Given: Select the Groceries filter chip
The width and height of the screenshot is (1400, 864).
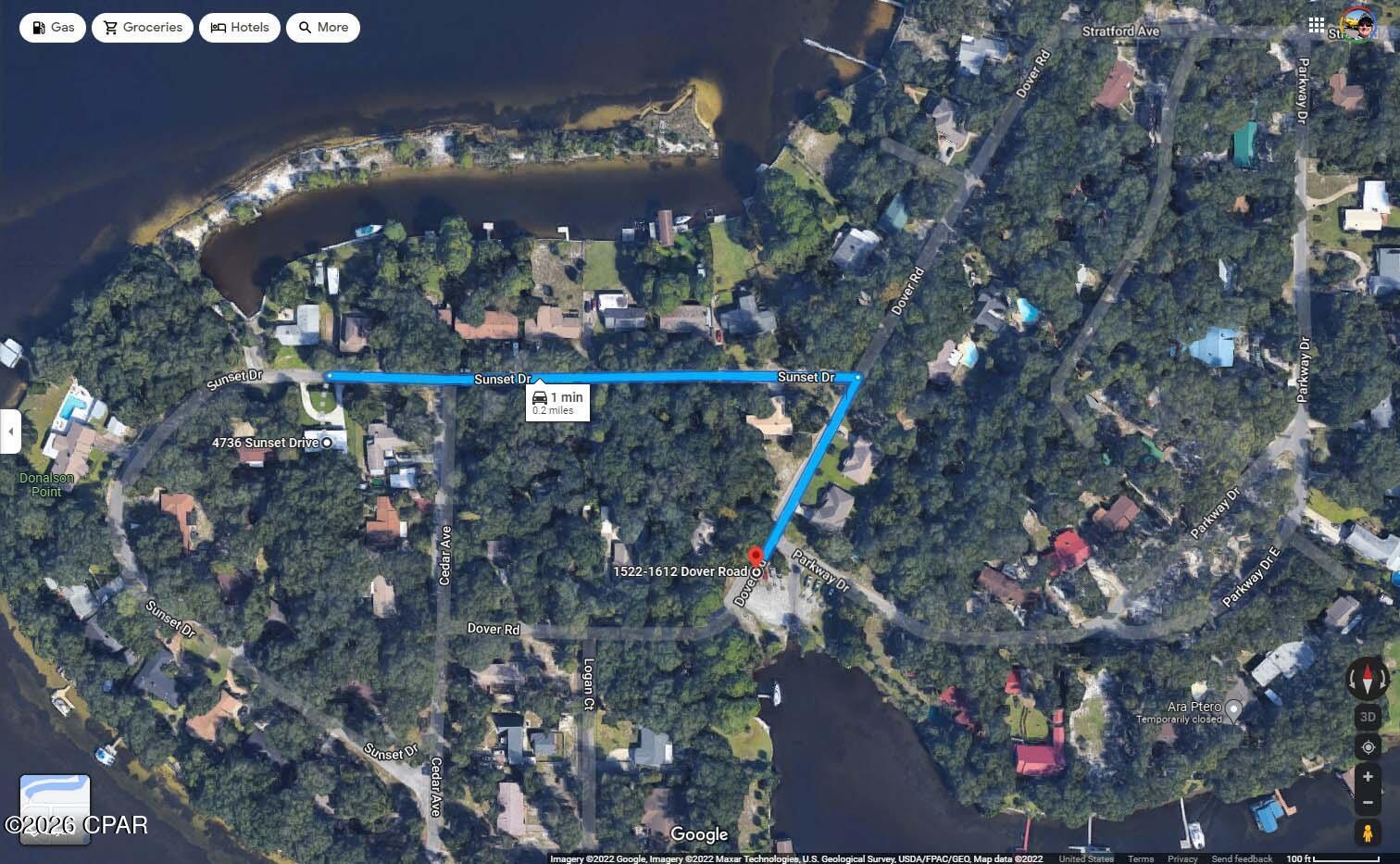Looking at the screenshot, I should click(x=143, y=28).
